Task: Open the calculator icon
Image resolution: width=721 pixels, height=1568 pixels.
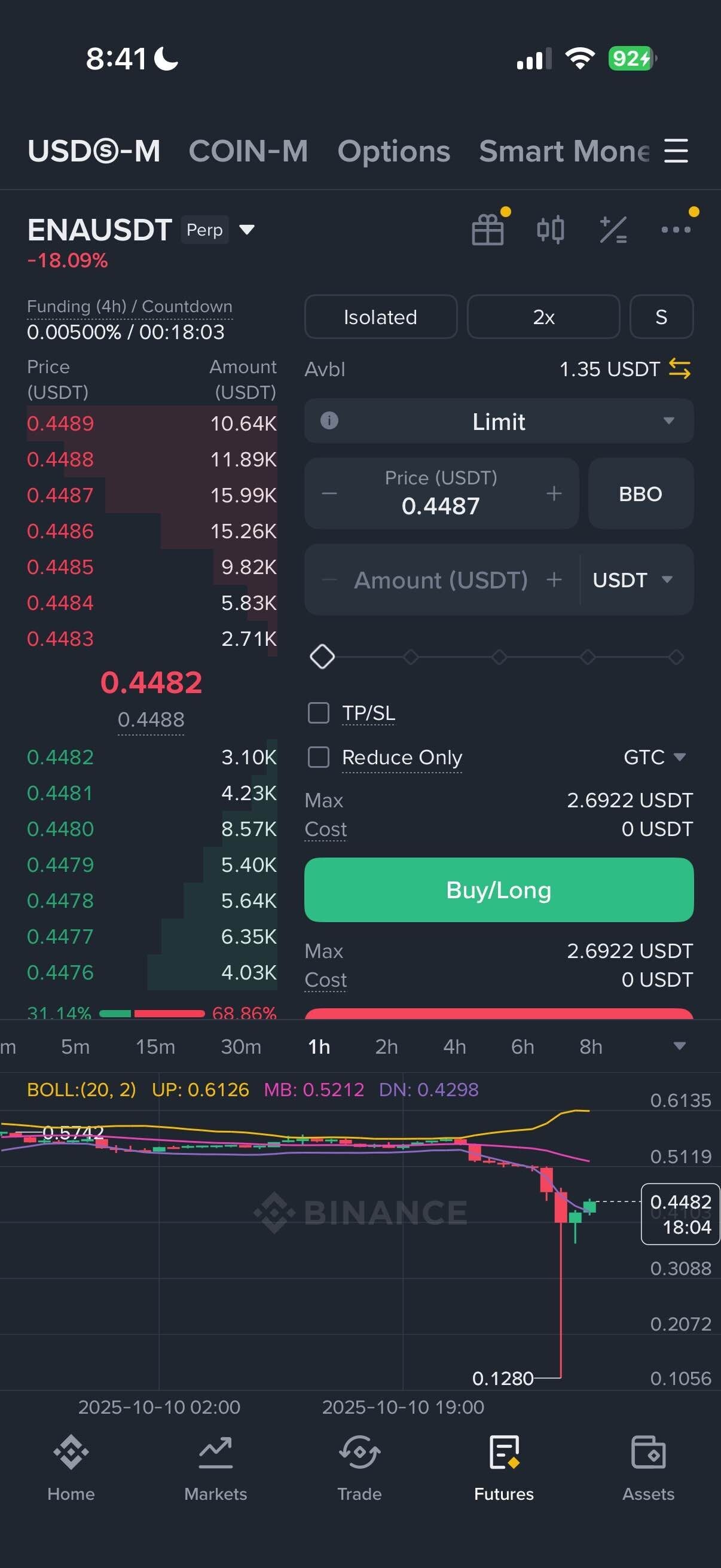Action: point(613,230)
